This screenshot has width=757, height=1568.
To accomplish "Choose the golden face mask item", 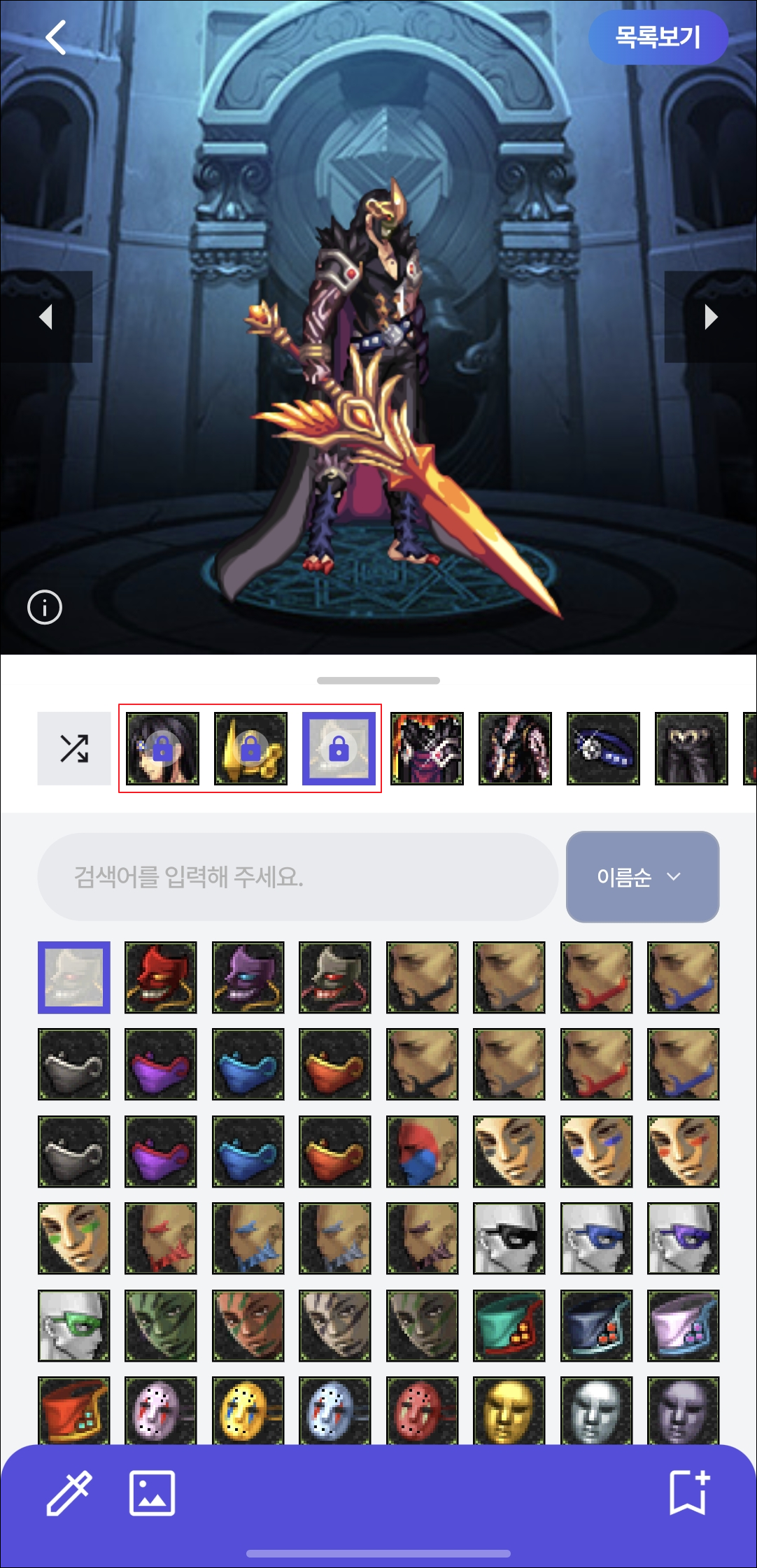I will pos(509,1410).
